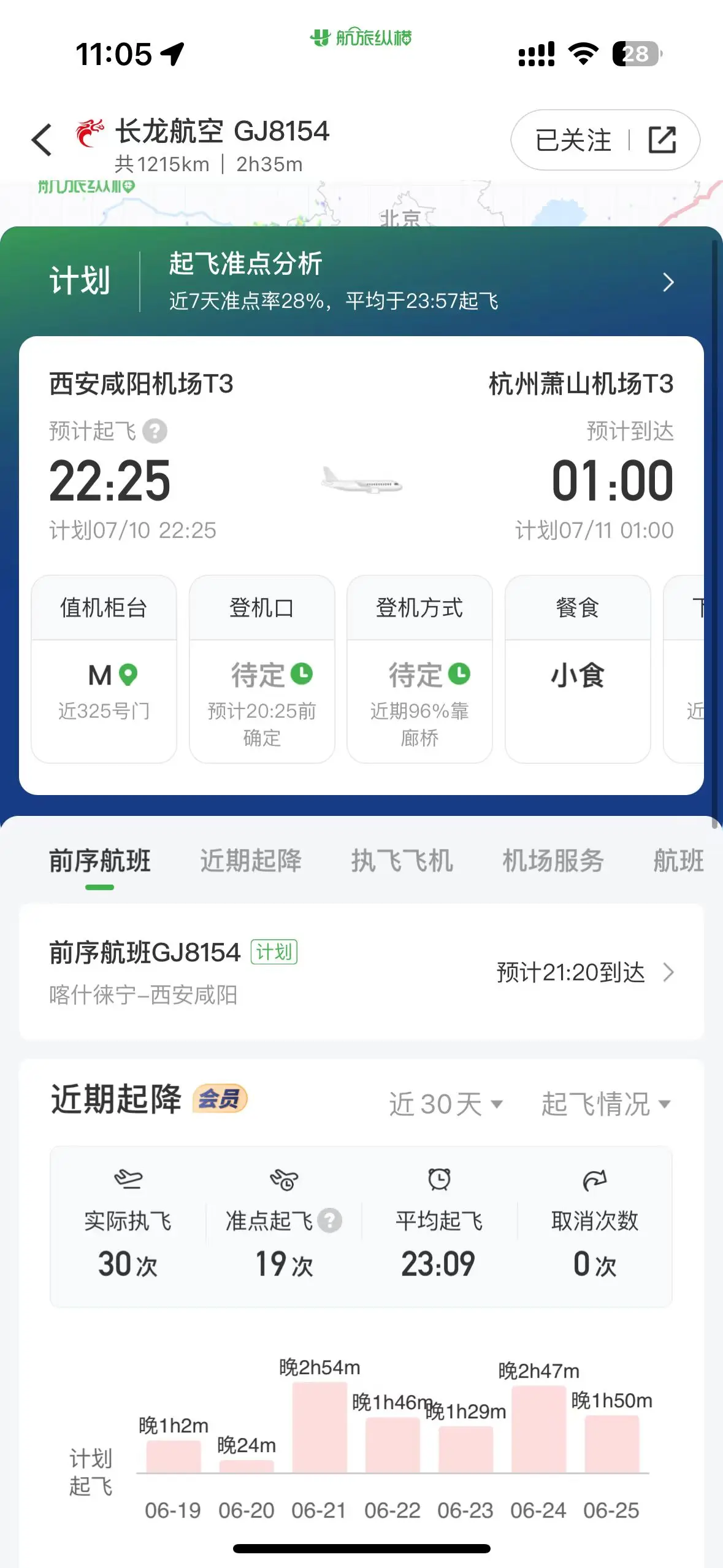The width and height of the screenshot is (723, 1568).
Task: Switch to the 执飞飞机 tab
Action: point(402,861)
